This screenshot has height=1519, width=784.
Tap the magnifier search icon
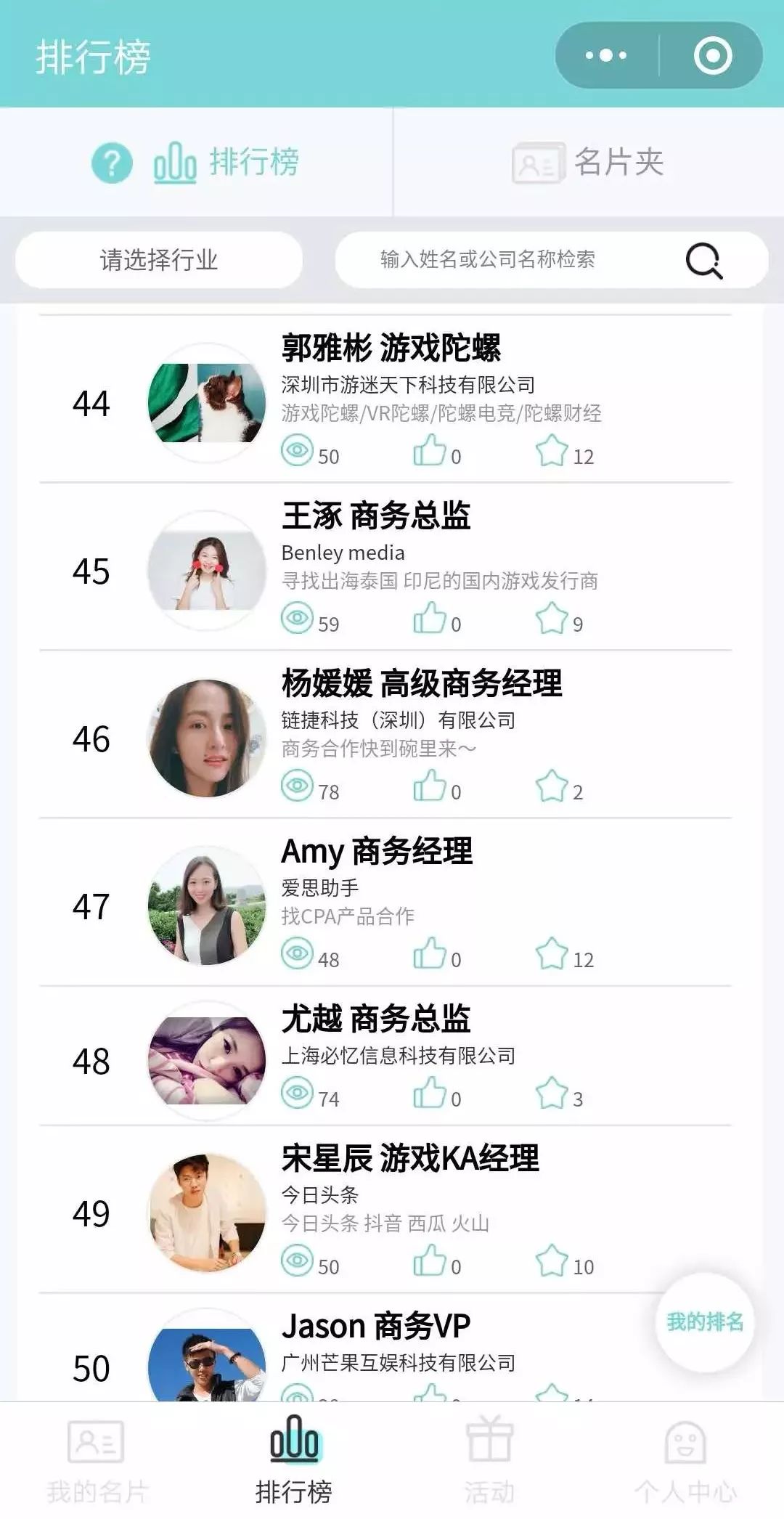703,260
